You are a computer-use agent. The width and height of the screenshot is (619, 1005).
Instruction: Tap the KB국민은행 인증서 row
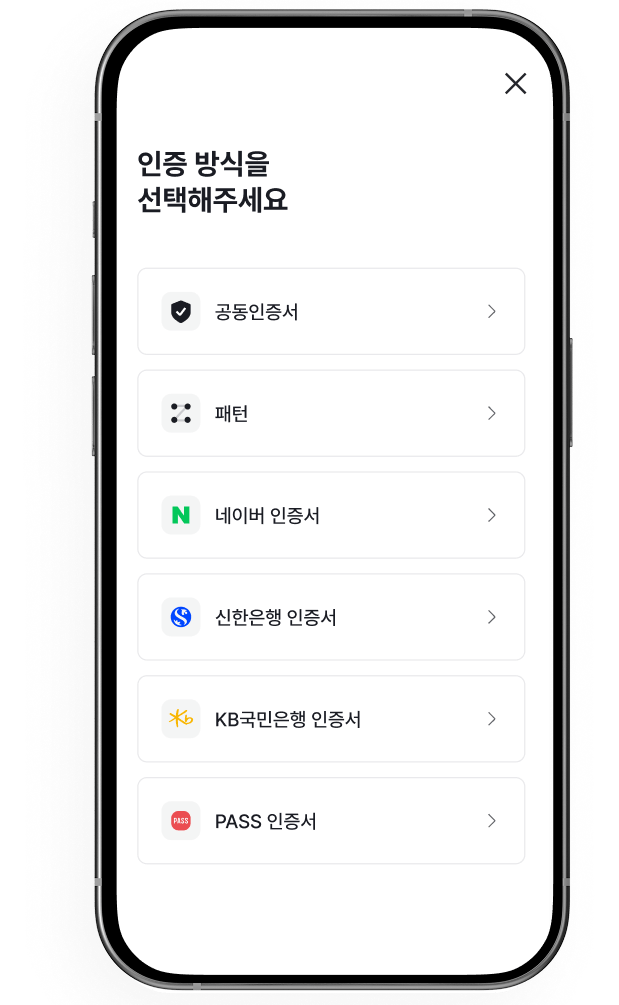331,719
